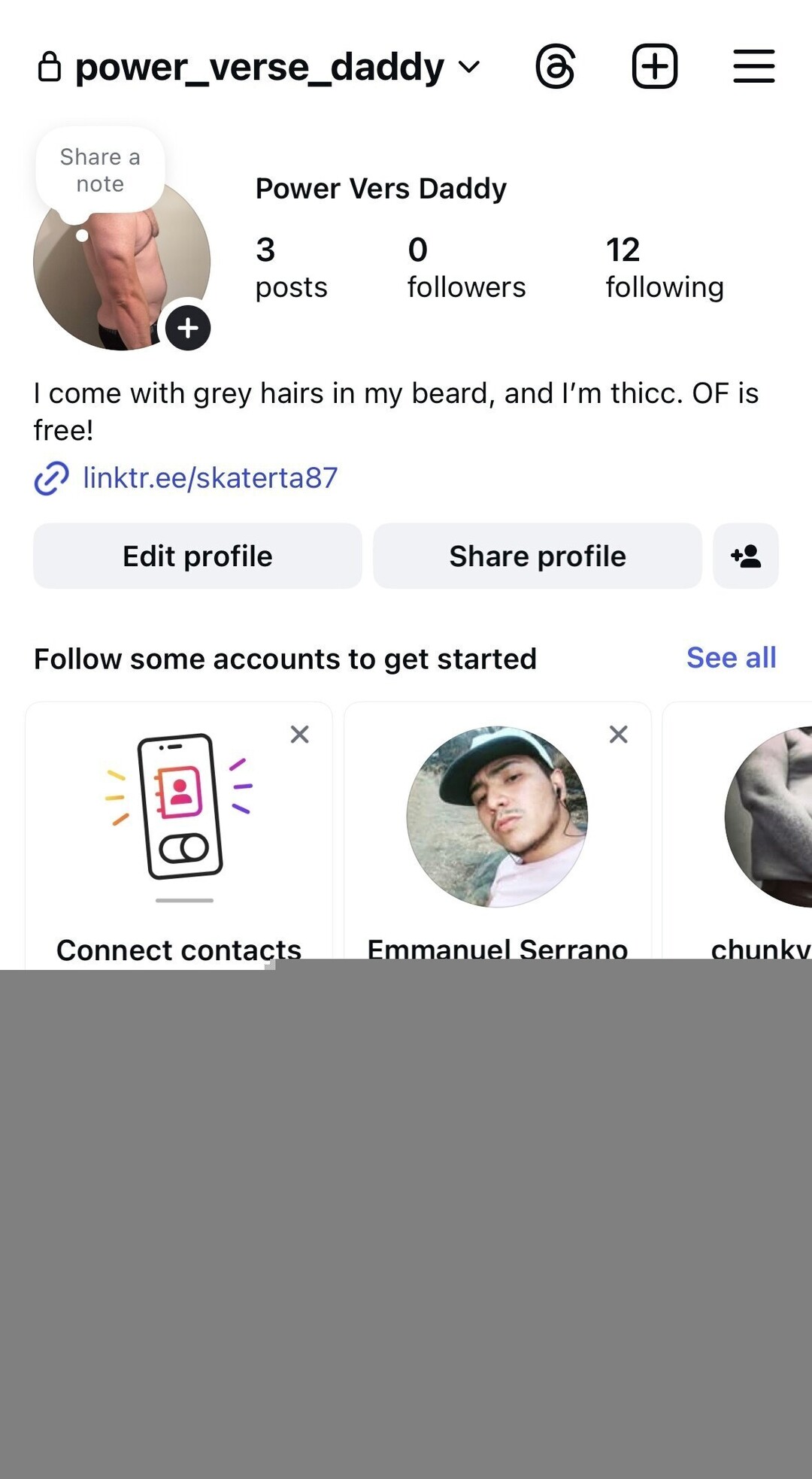
Task: Open the followers list
Action: (x=466, y=268)
